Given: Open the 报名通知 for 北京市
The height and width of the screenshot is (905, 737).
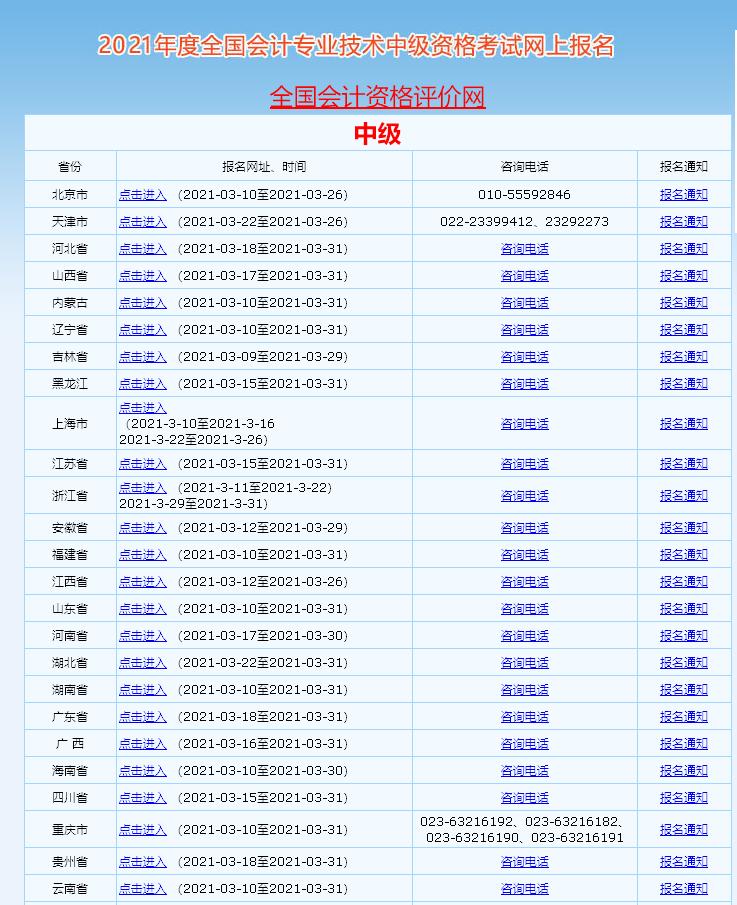Looking at the screenshot, I should click(682, 194).
